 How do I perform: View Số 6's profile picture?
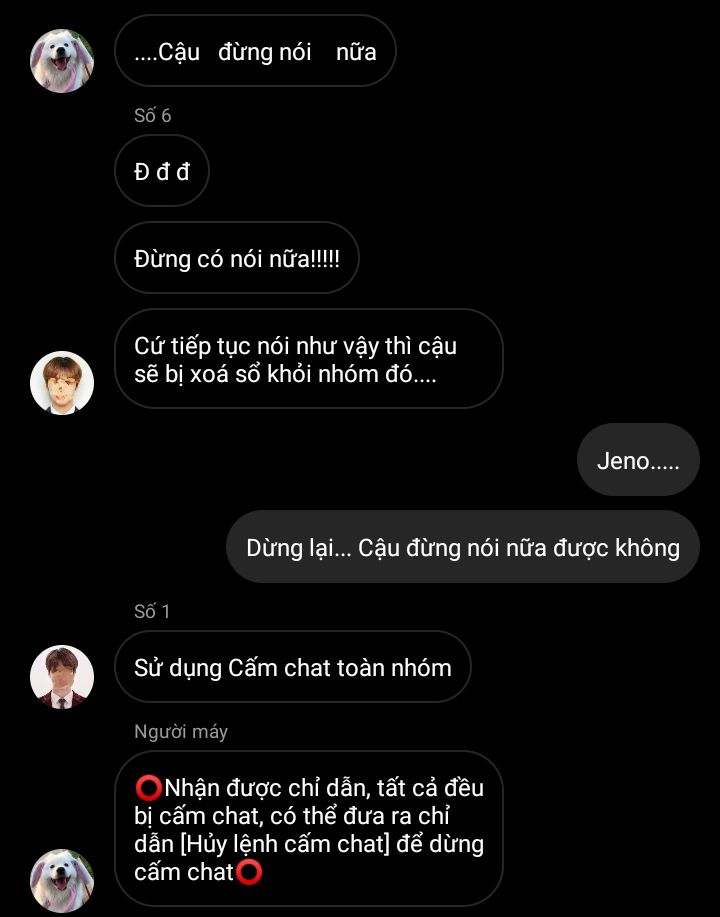click(62, 382)
